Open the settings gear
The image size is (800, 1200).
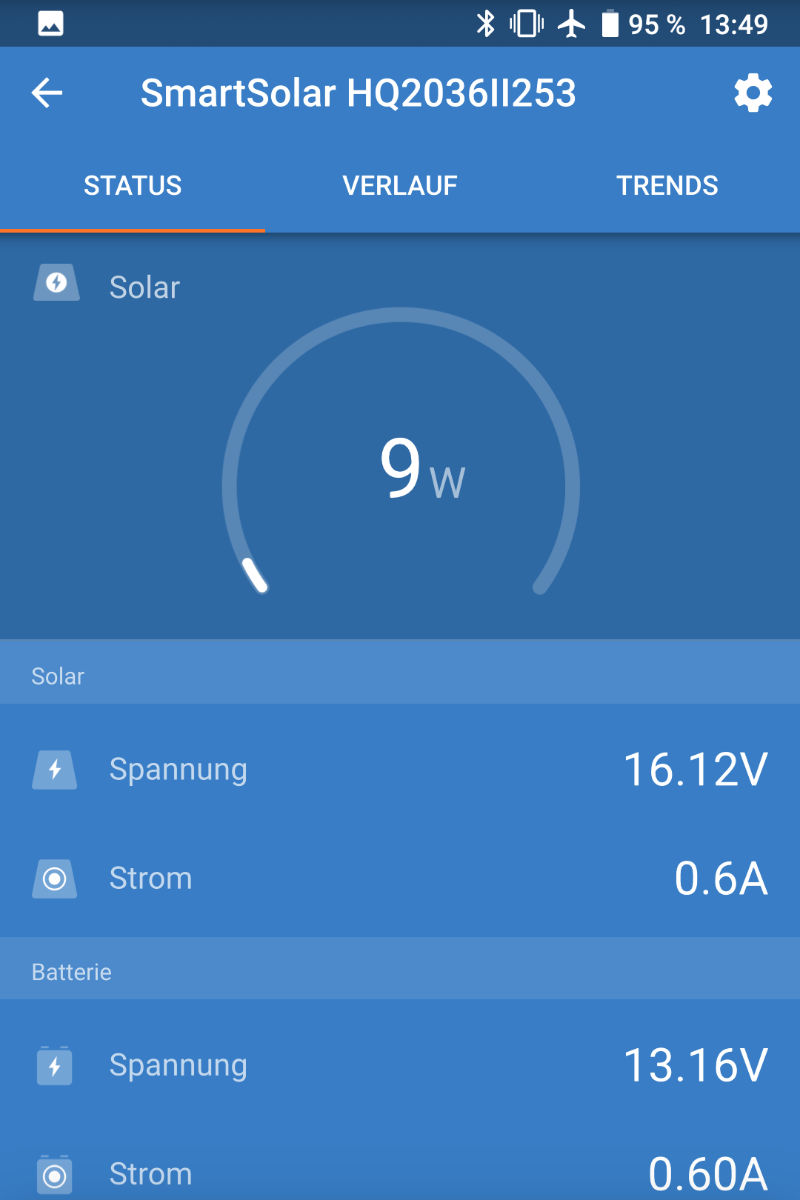753,93
